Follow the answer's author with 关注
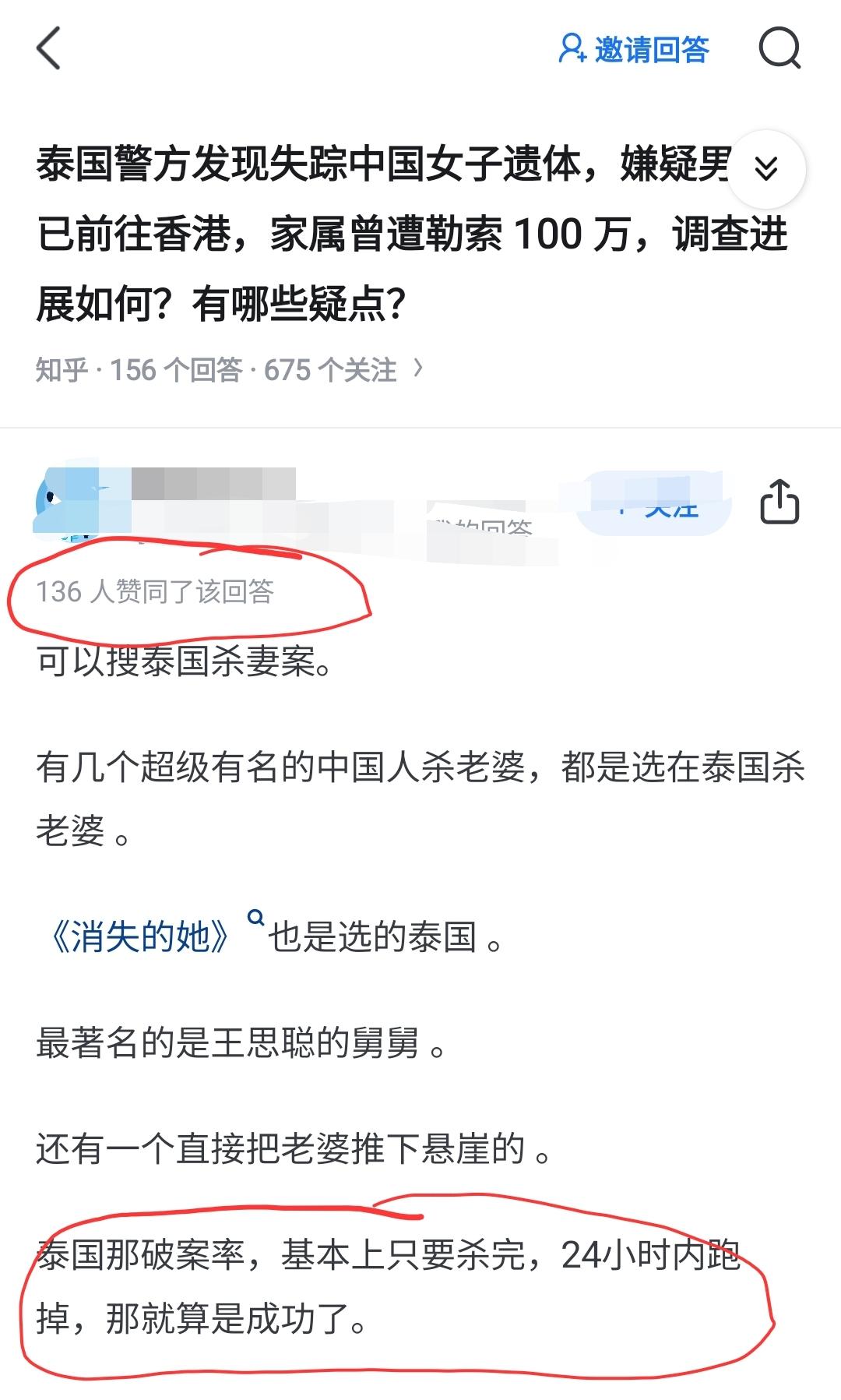841x1400 pixels. pyautogui.click(x=654, y=503)
